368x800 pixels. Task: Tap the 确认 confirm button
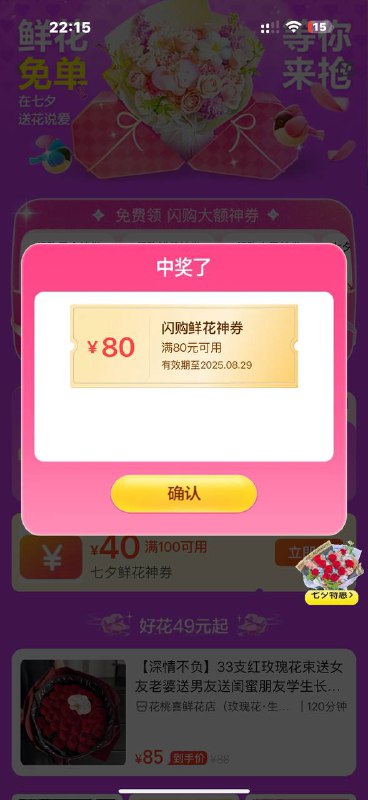pyautogui.click(x=184, y=493)
